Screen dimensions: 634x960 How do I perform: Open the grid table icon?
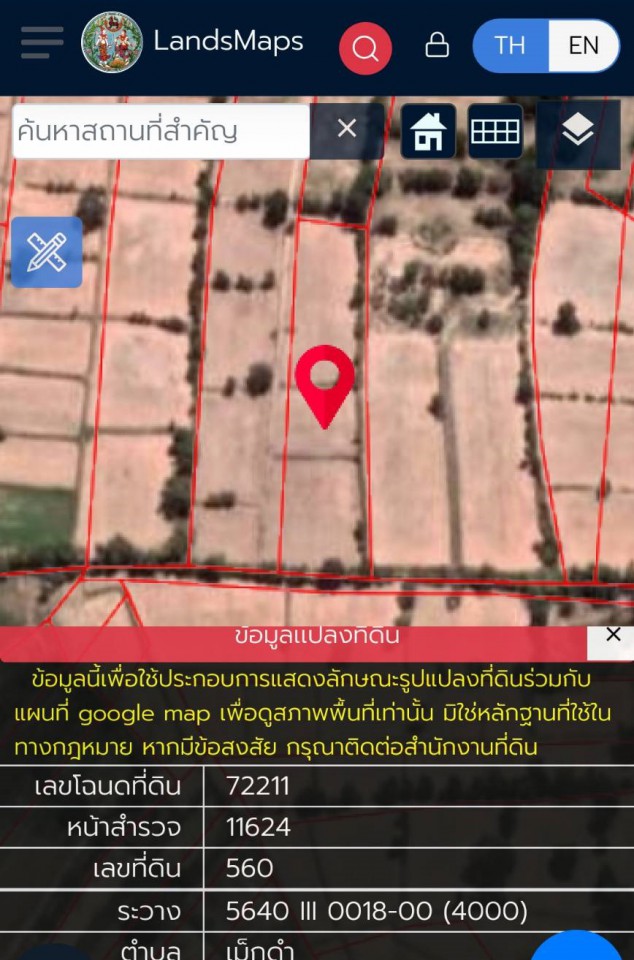[495, 131]
